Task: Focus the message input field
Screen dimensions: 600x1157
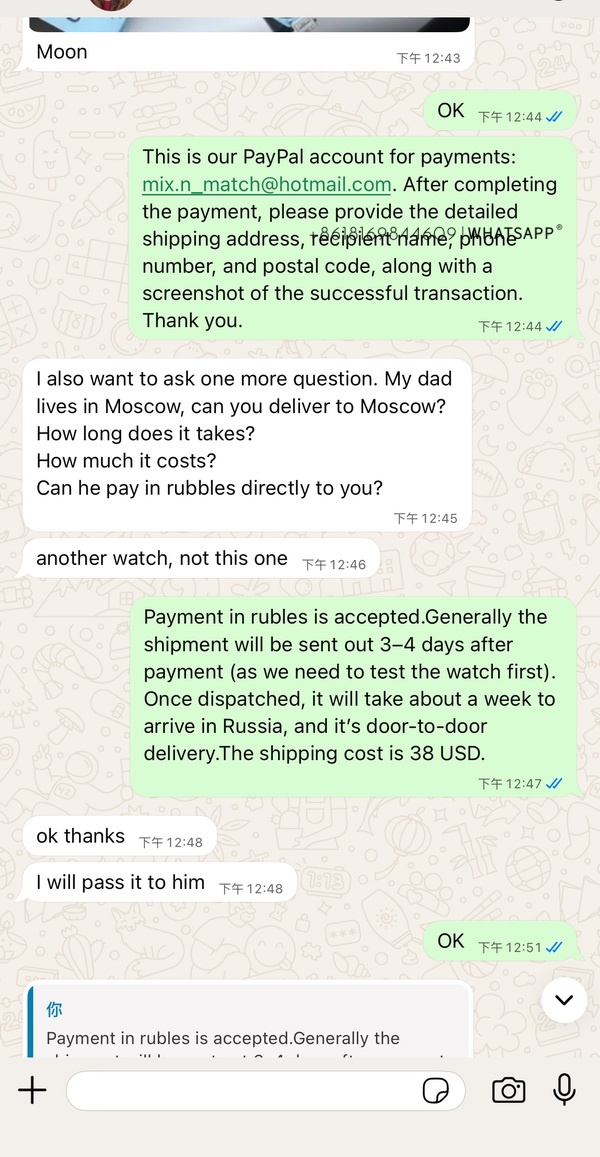Action: click(240, 1090)
